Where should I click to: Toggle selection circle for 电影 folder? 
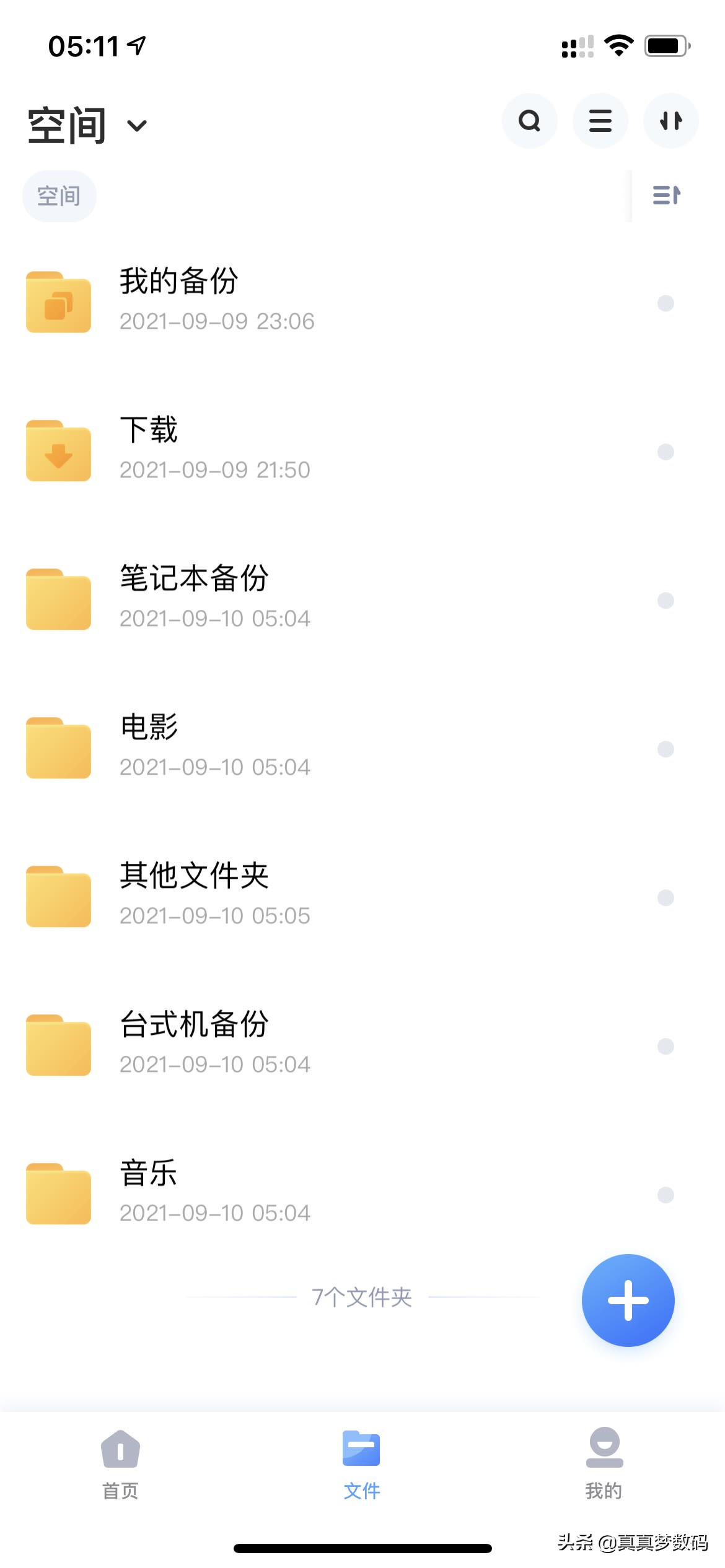click(x=666, y=749)
